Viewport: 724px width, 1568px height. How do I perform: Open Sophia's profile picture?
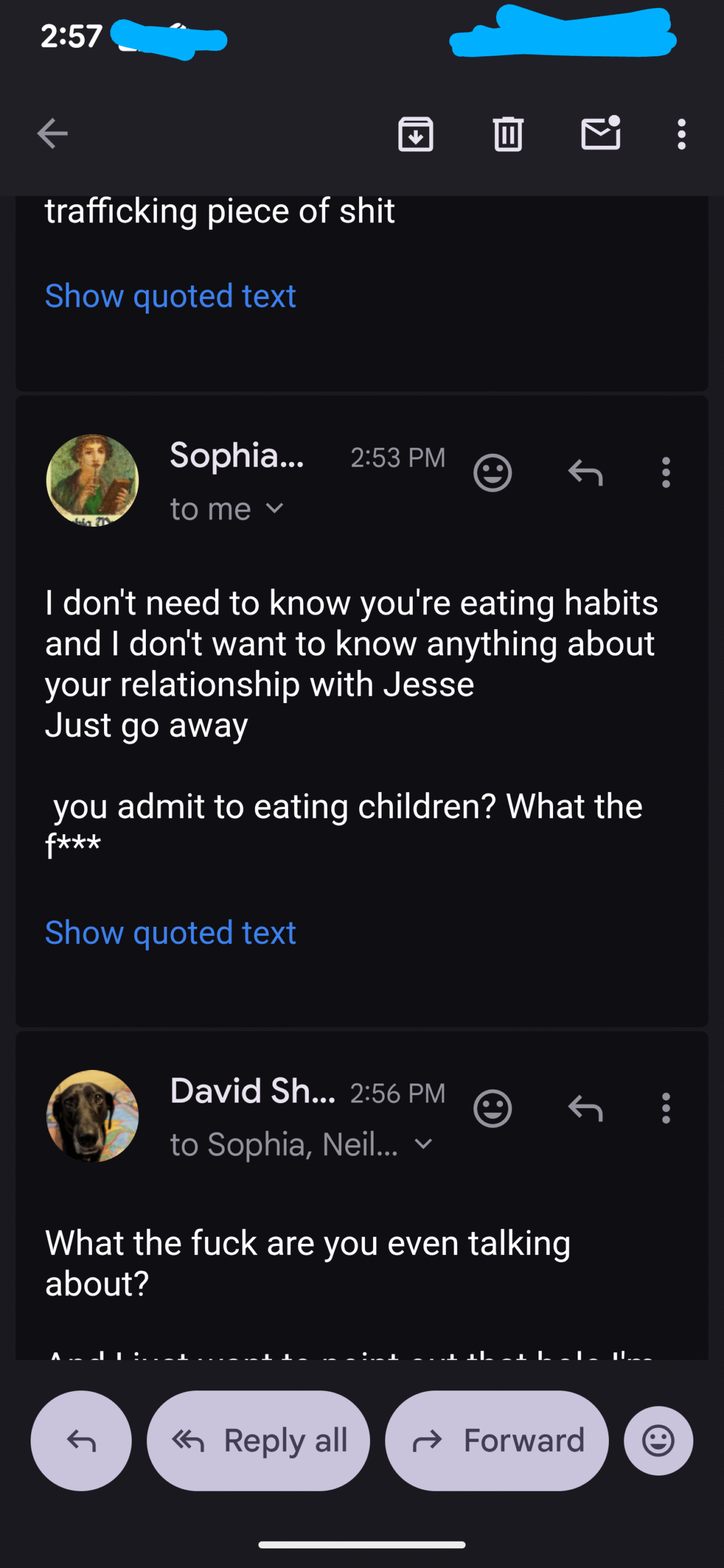click(x=92, y=480)
